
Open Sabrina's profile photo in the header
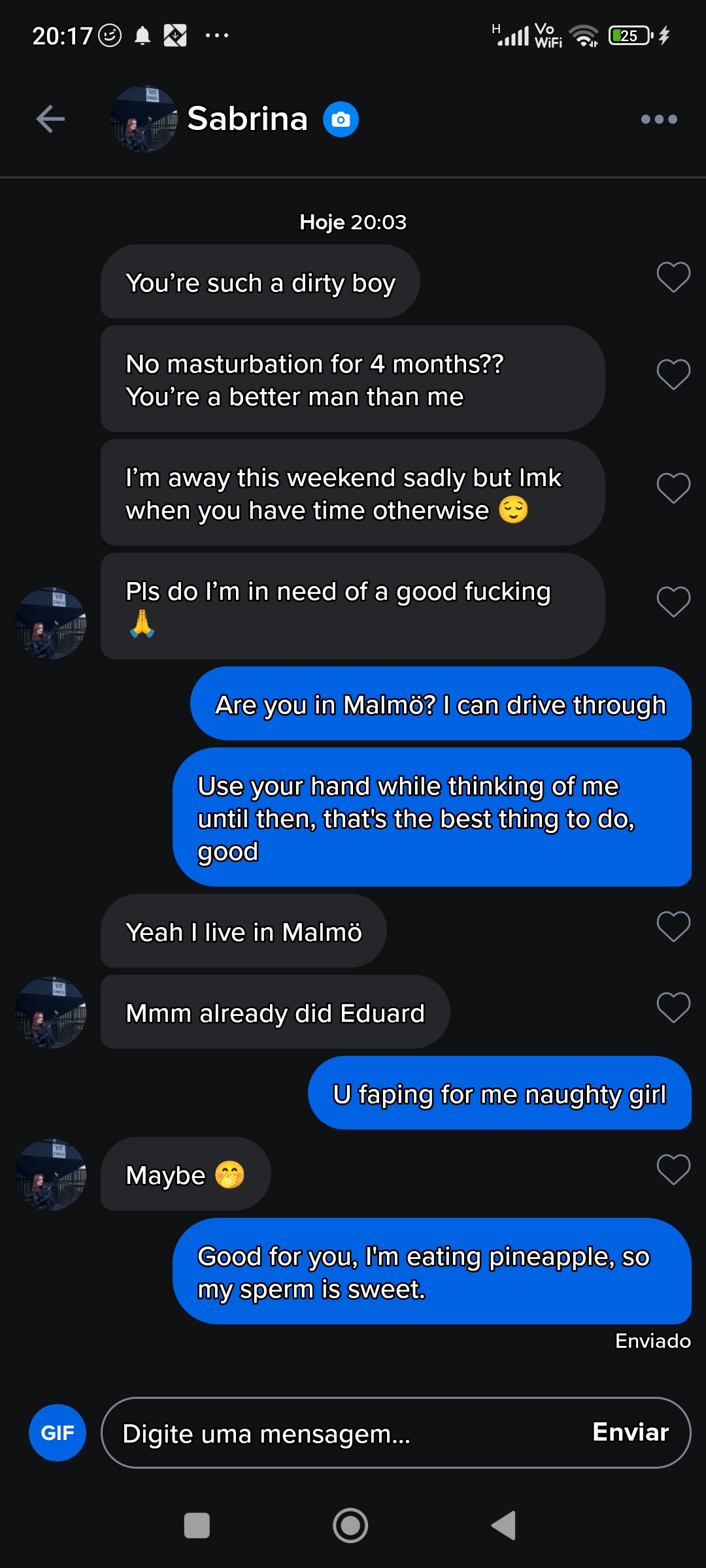144,119
